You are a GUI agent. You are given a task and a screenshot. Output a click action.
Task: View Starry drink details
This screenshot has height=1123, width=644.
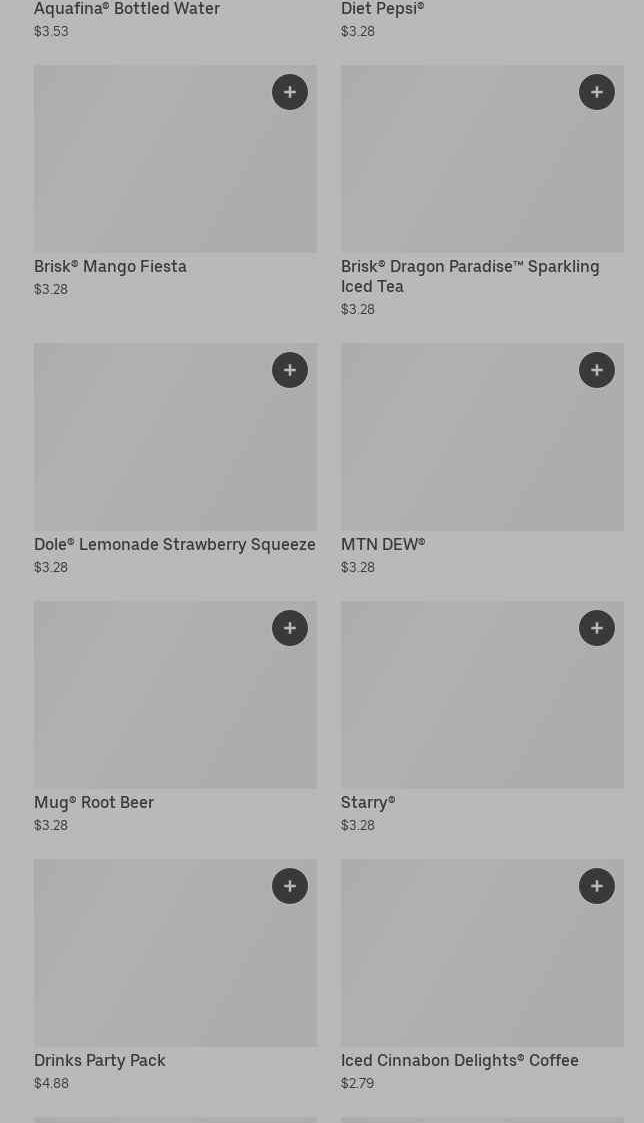(x=470, y=705)
